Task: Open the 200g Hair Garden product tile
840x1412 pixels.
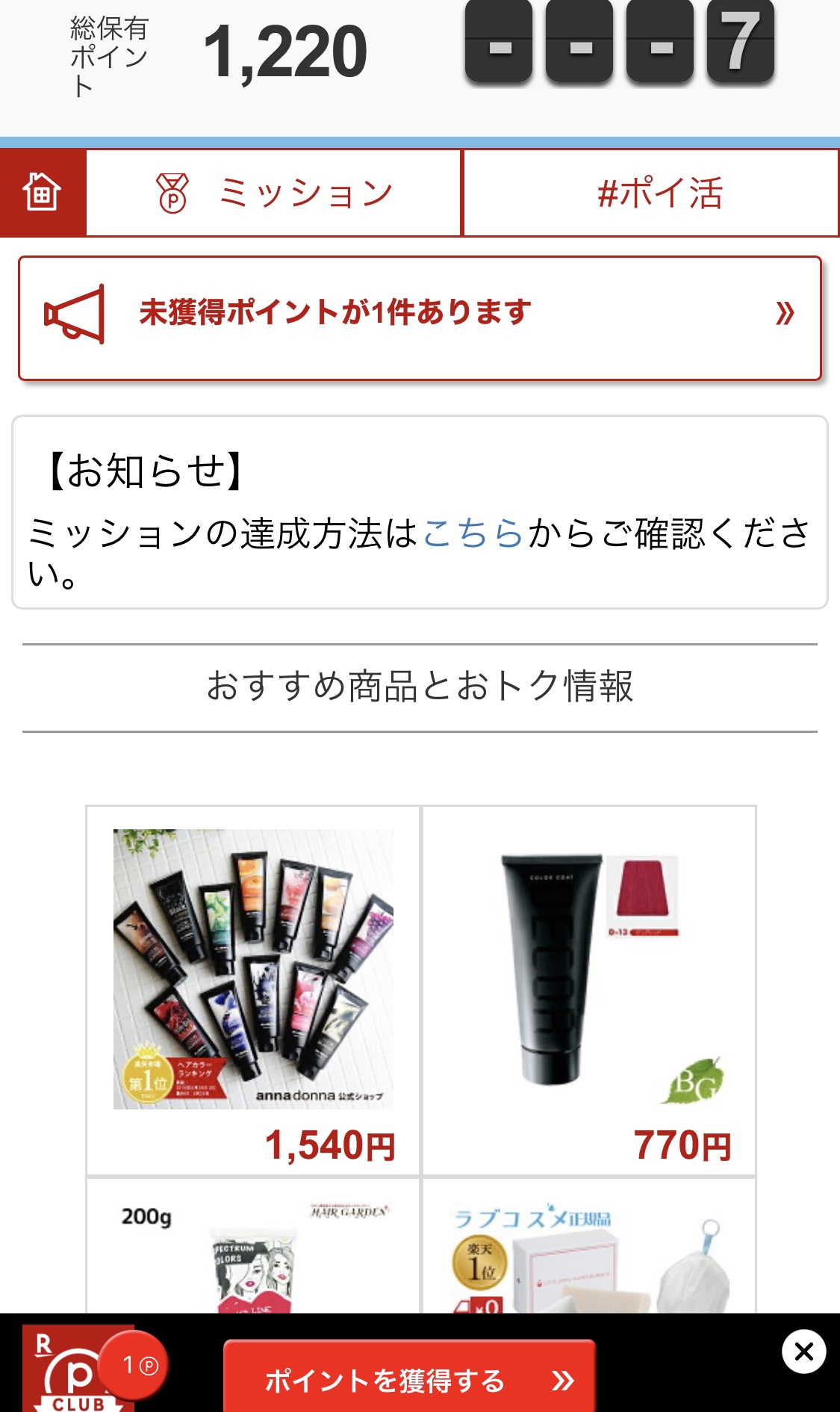Action: 253,1245
